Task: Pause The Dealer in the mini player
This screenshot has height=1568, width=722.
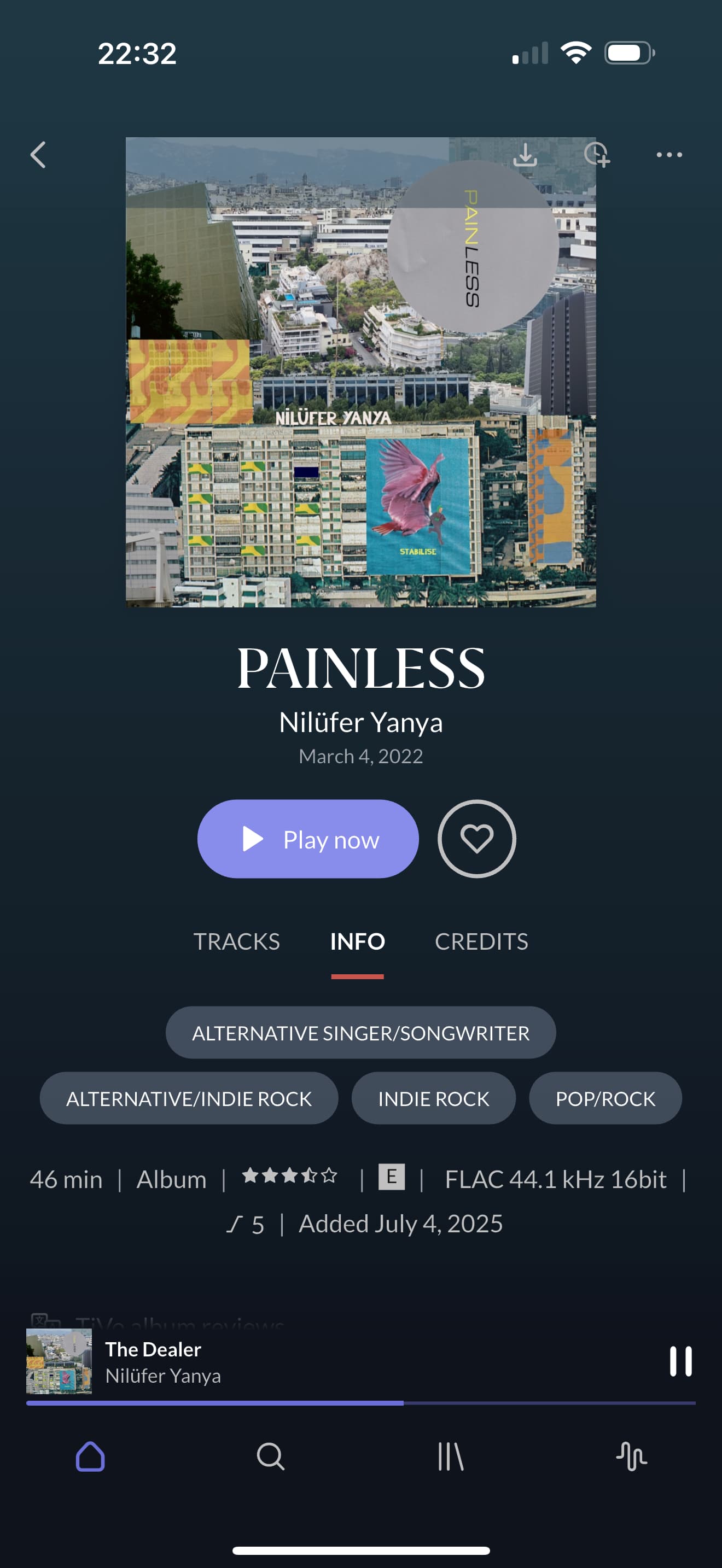Action: tap(680, 1361)
